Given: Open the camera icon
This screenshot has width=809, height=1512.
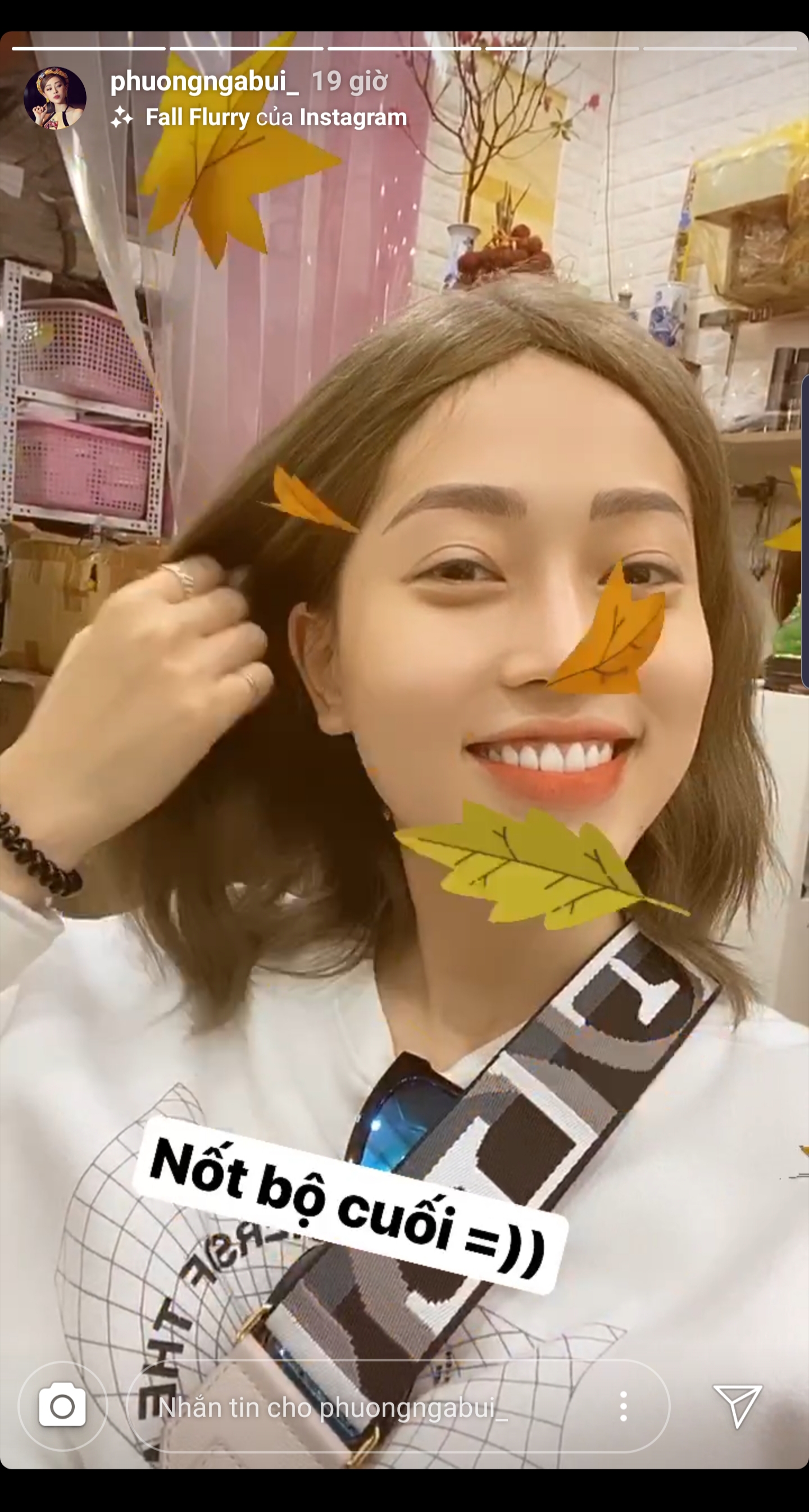Looking at the screenshot, I should coord(62,1406).
